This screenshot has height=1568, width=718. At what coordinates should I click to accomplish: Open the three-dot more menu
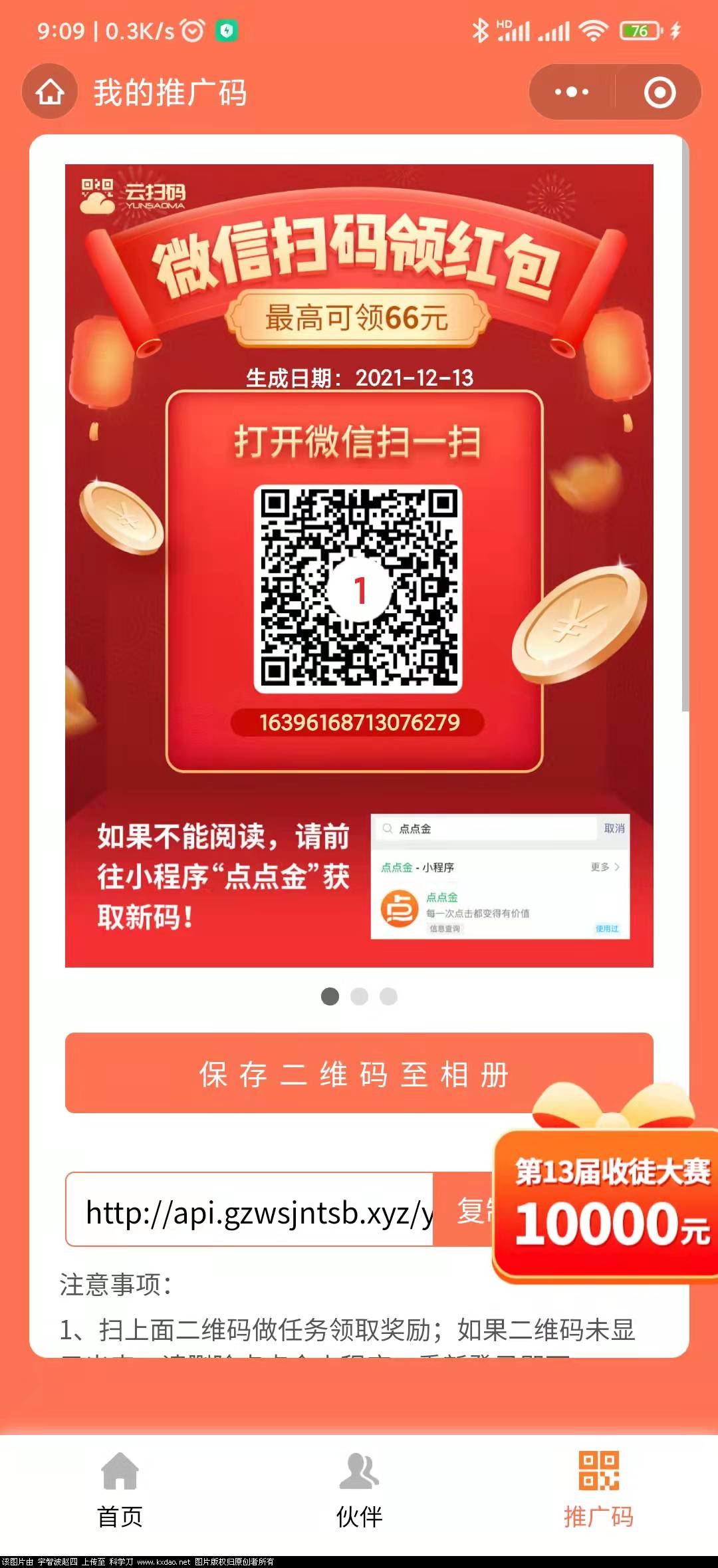click(572, 92)
